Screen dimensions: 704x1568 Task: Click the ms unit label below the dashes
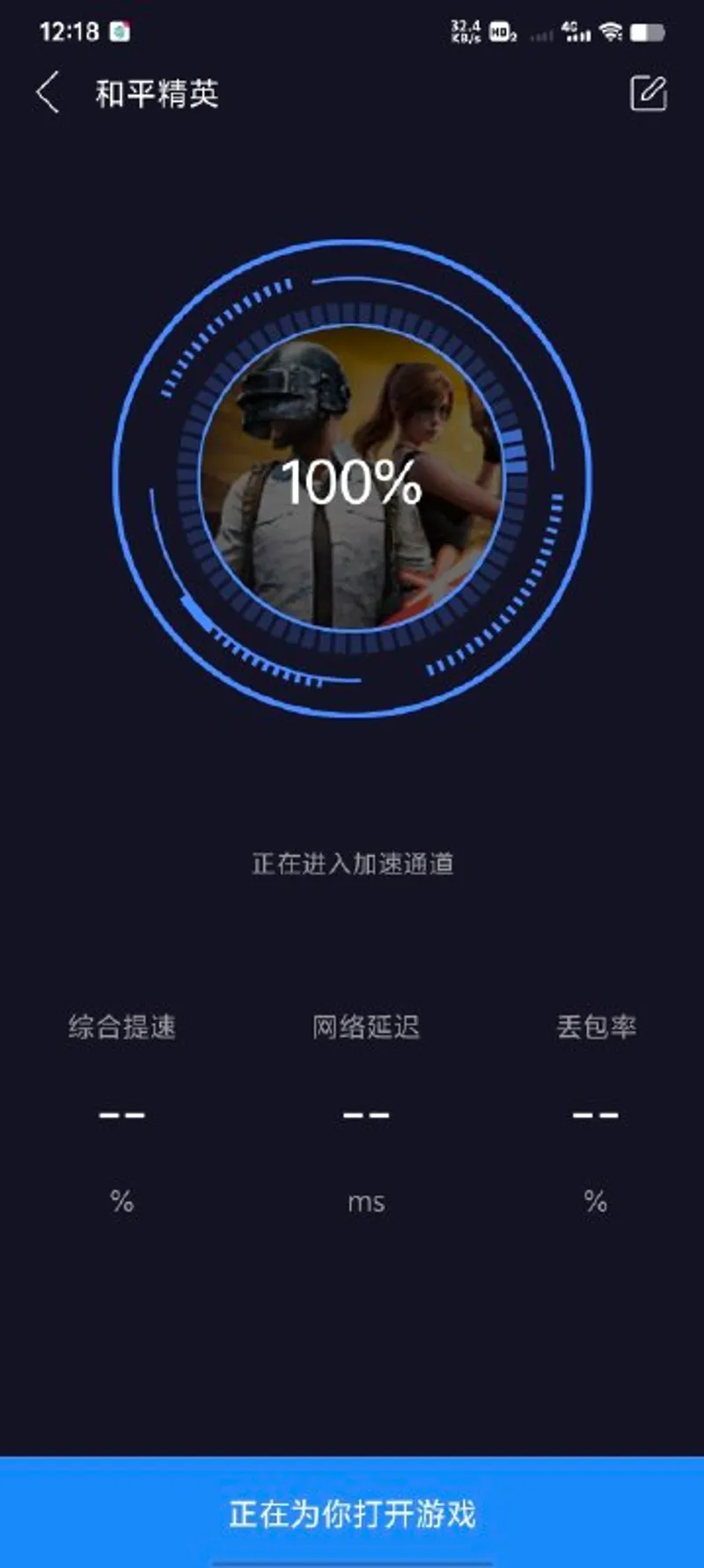coord(366,1201)
